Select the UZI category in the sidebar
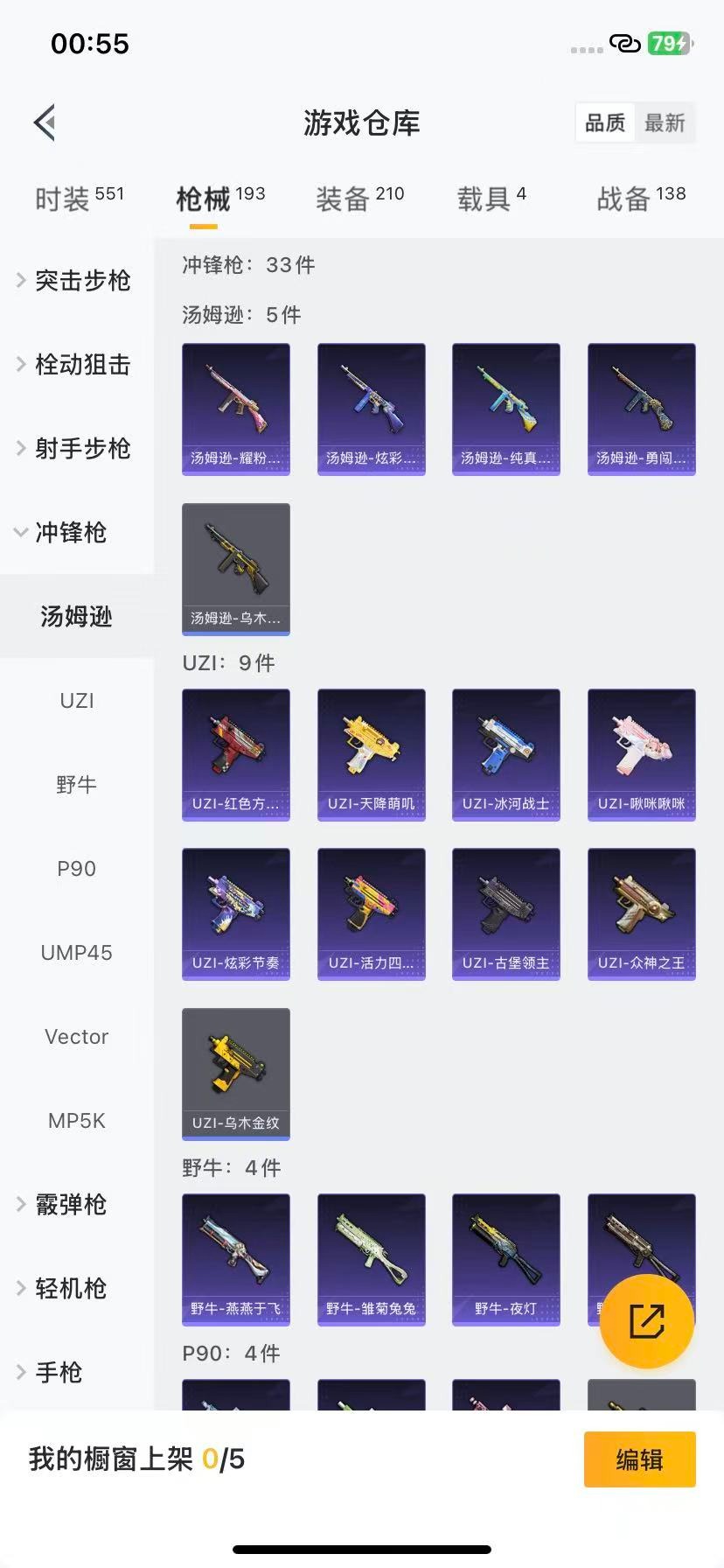Image resolution: width=724 pixels, height=1568 pixels. click(76, 700)
